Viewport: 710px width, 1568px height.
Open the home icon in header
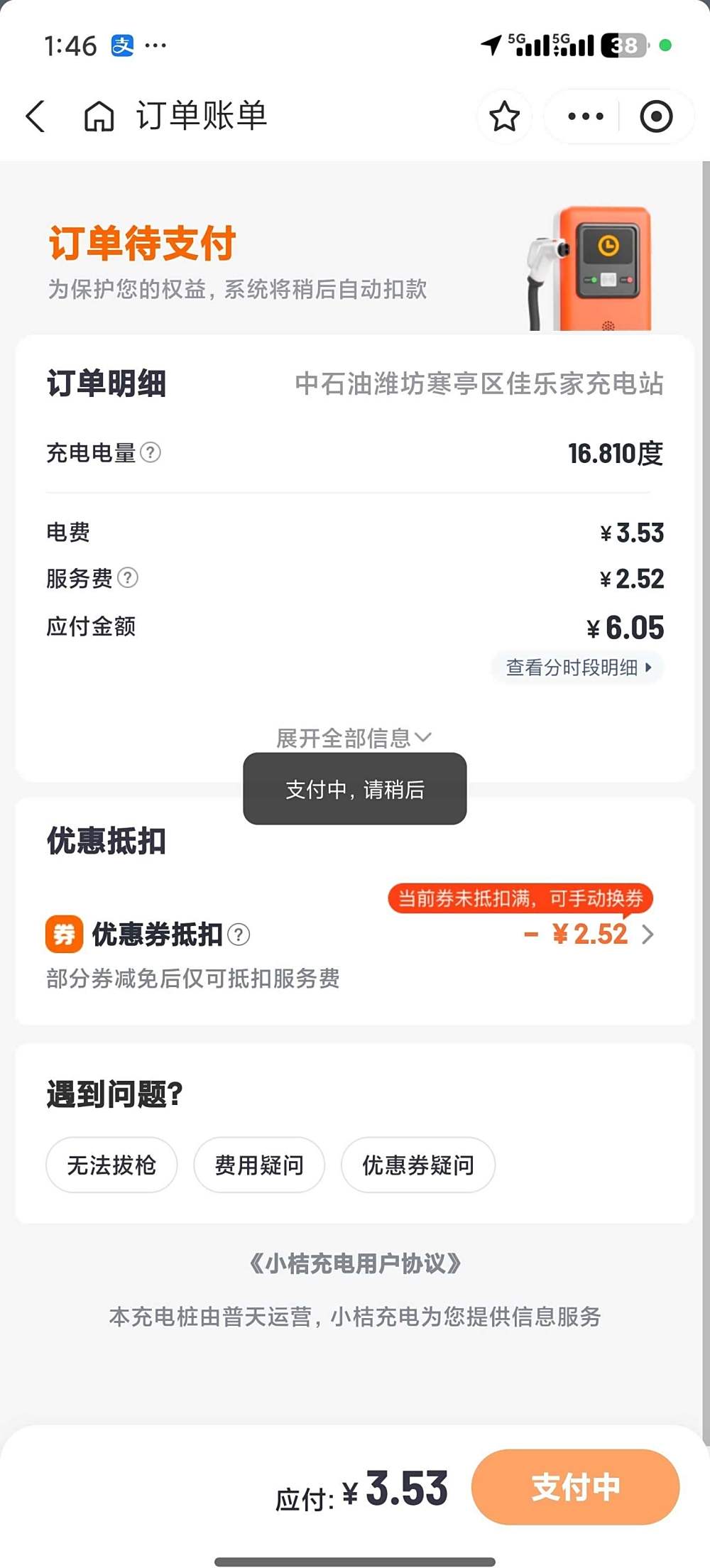pyautogui.click(x=99, y=116)
